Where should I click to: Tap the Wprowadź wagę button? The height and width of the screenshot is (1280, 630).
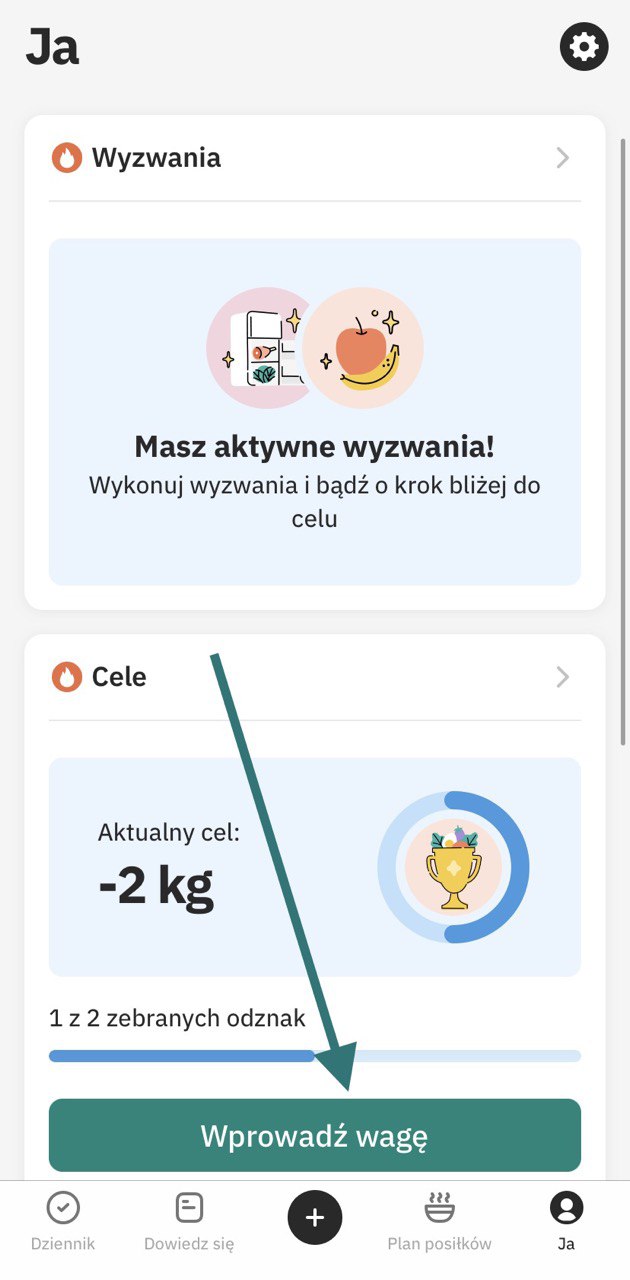(x=314, y=1135)
